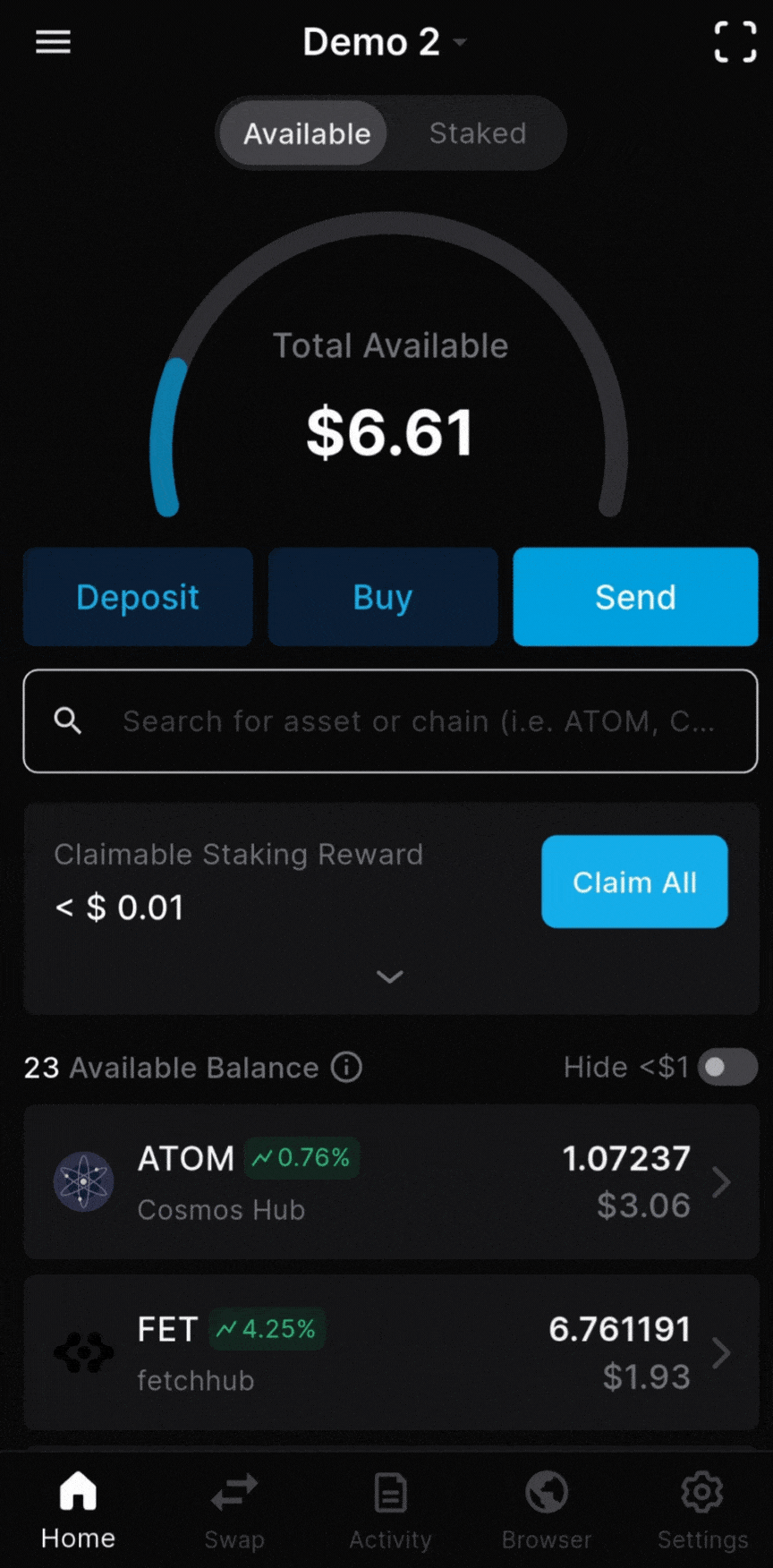Tap the Available Balance info icon
The image size is (773, 1568).
[347, 1067]
